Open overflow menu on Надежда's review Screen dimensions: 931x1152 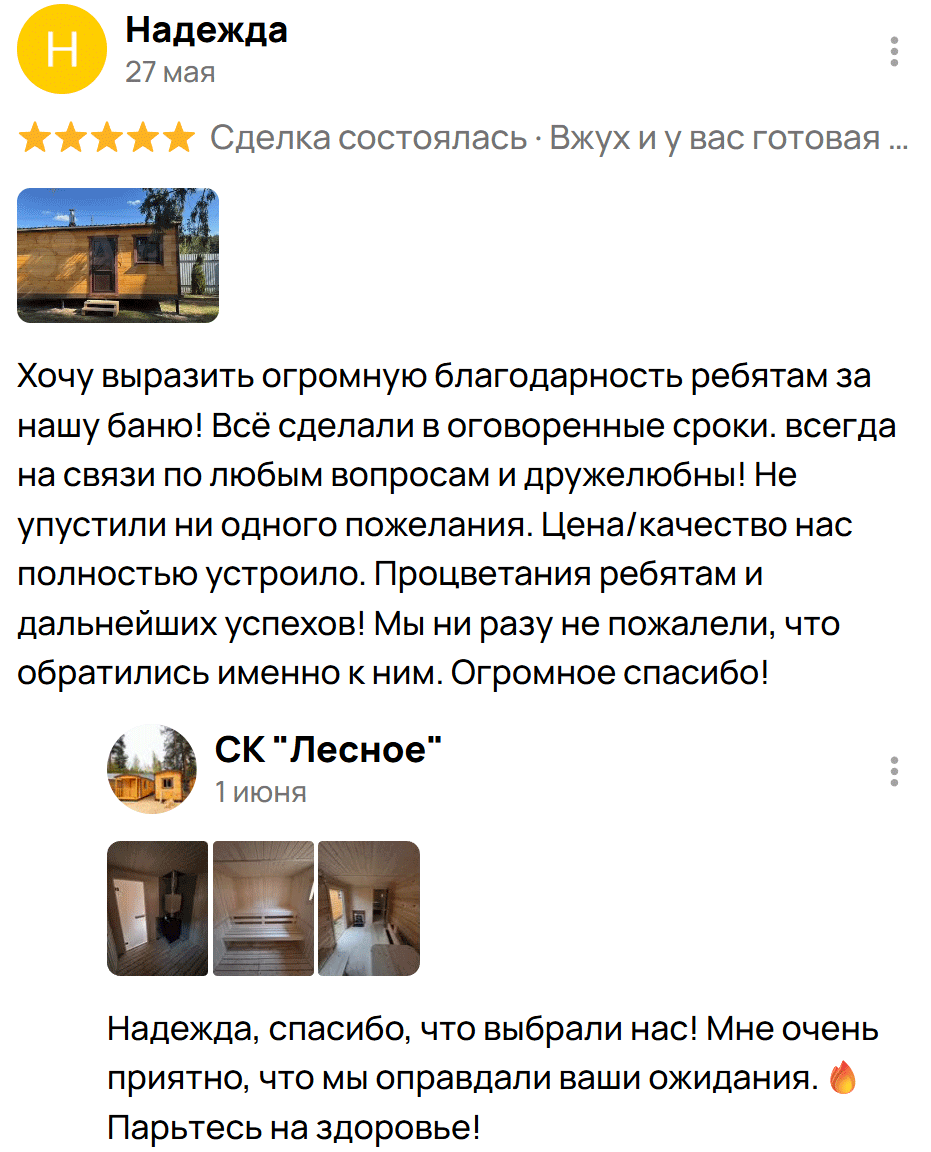click(894, 51)
